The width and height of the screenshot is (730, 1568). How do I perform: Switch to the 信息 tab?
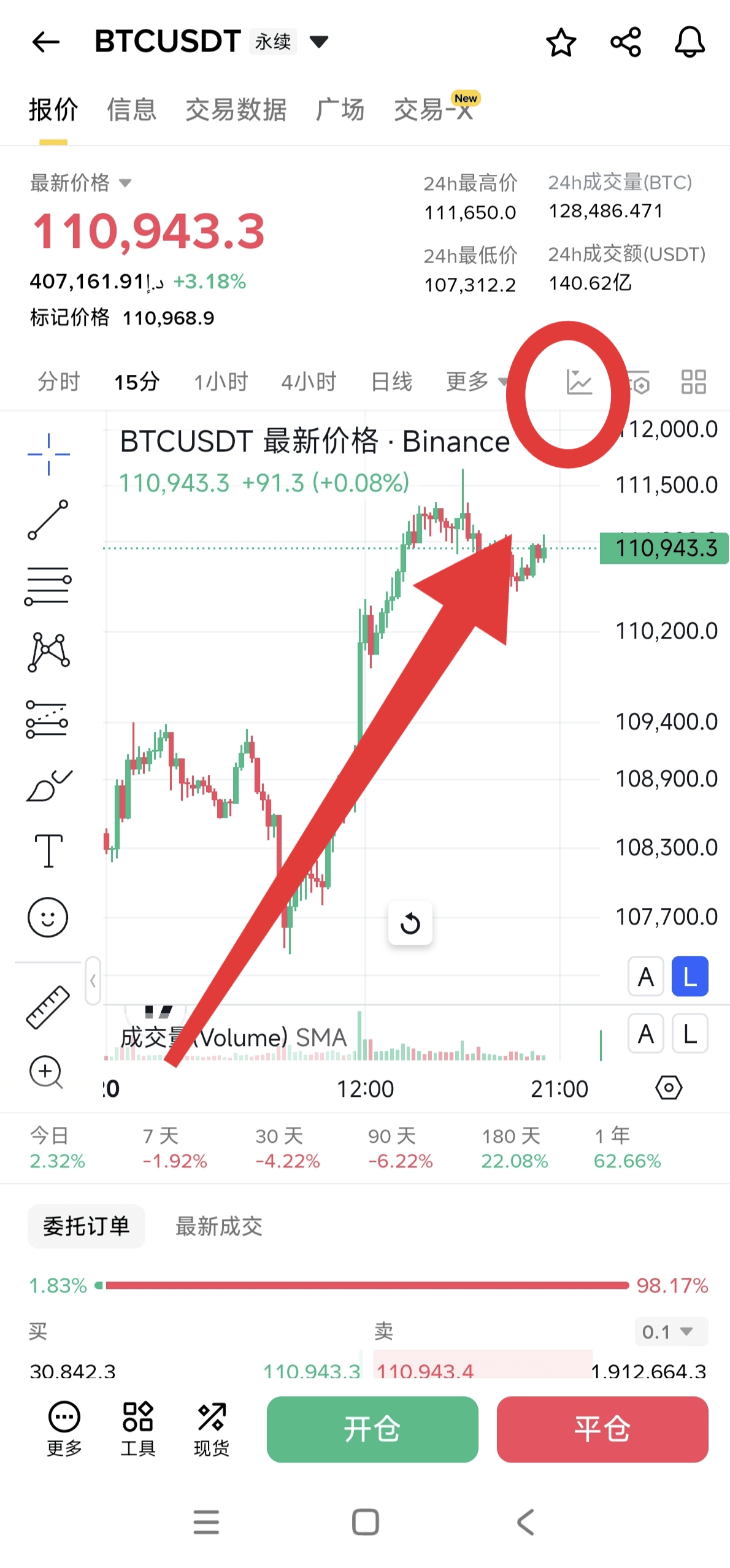coord(131,110)
